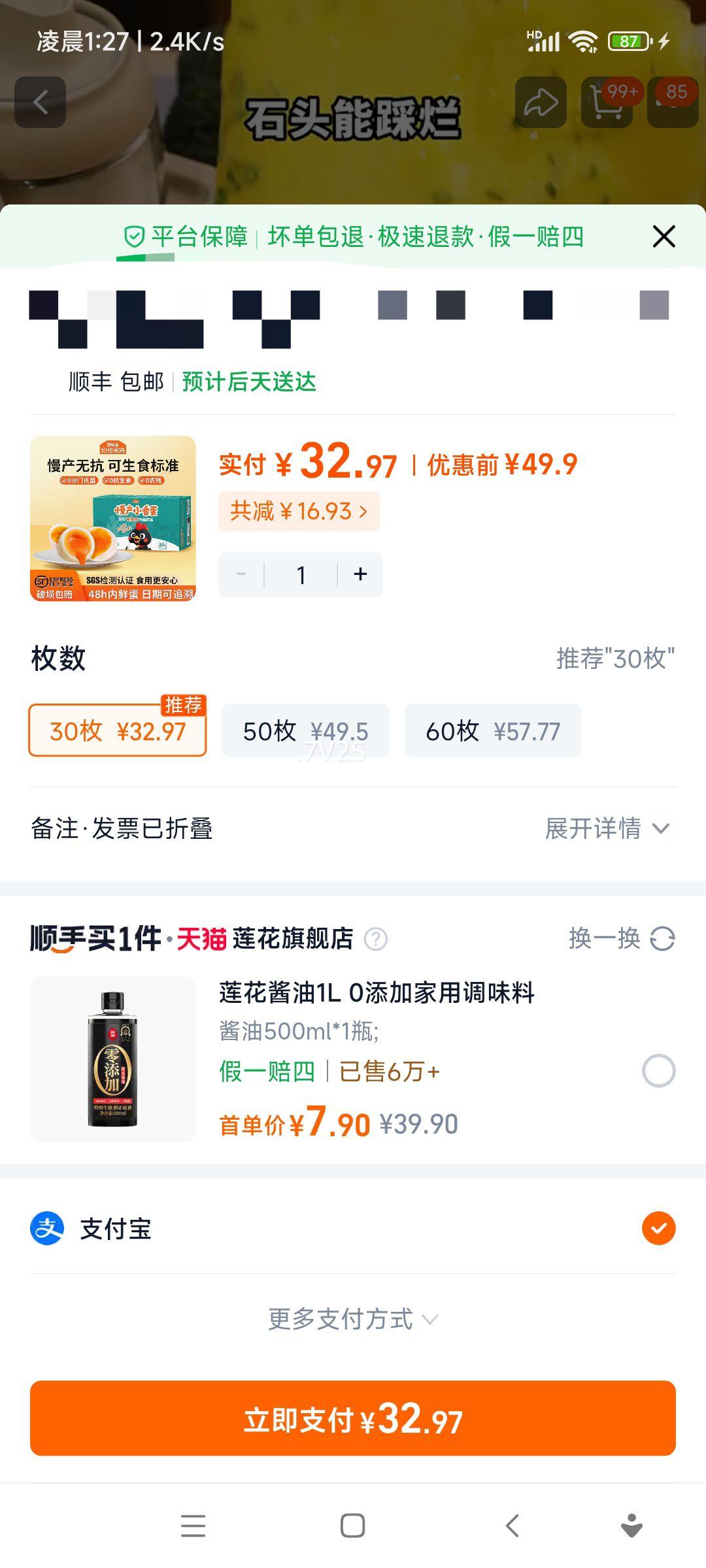Open the share icon near the video
Viewport: 706px width, 1568px height.
tap(540, 103)
